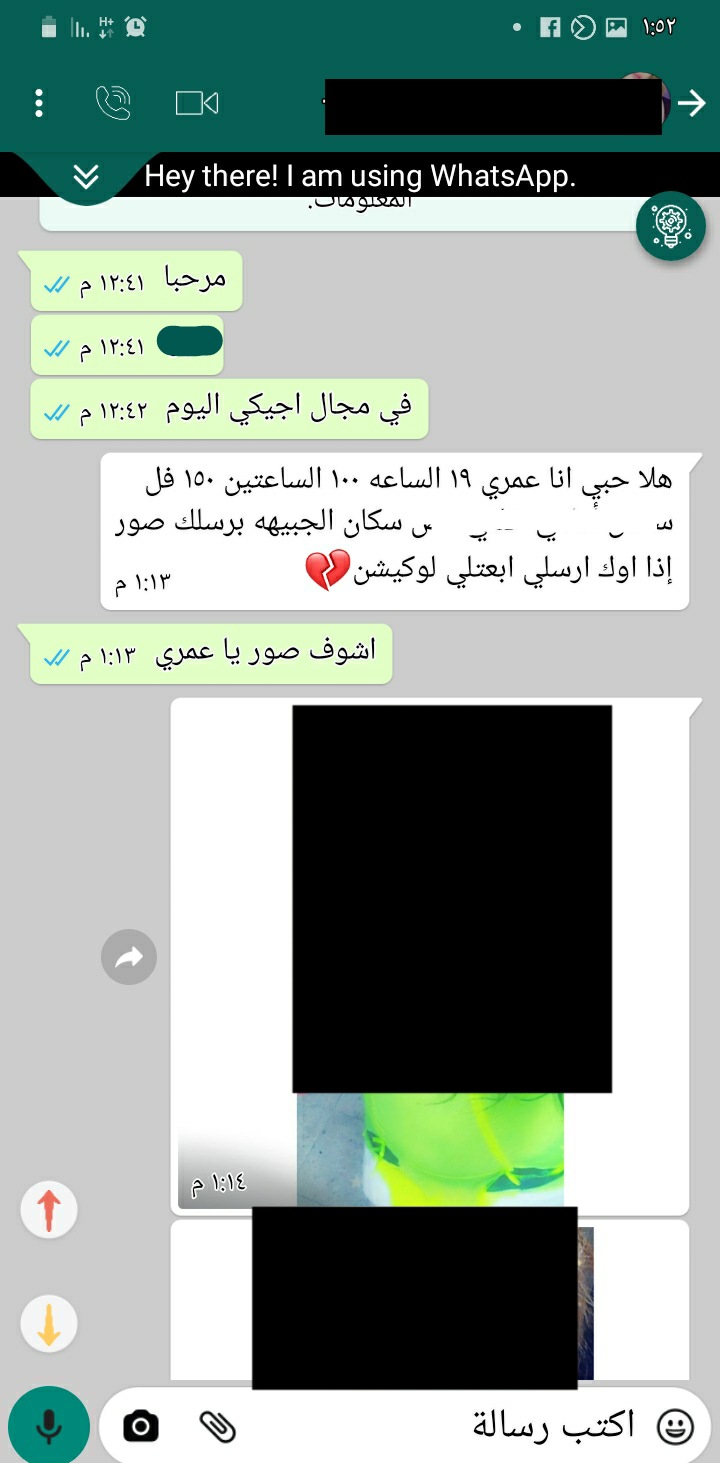
Task: Go back using the header arrow
Action: coord(692,103)
